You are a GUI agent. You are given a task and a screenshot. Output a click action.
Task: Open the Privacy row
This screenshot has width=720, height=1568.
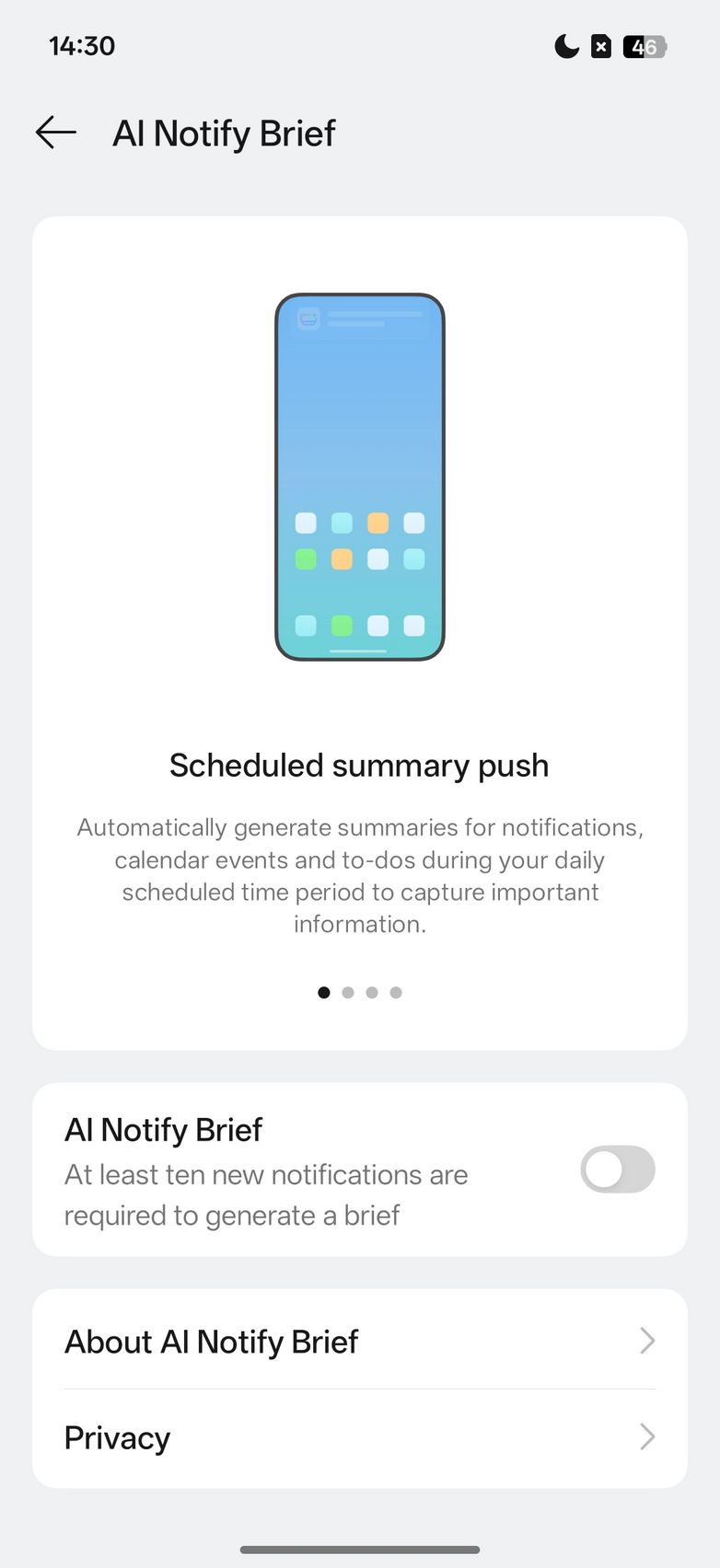(359, 1437)
